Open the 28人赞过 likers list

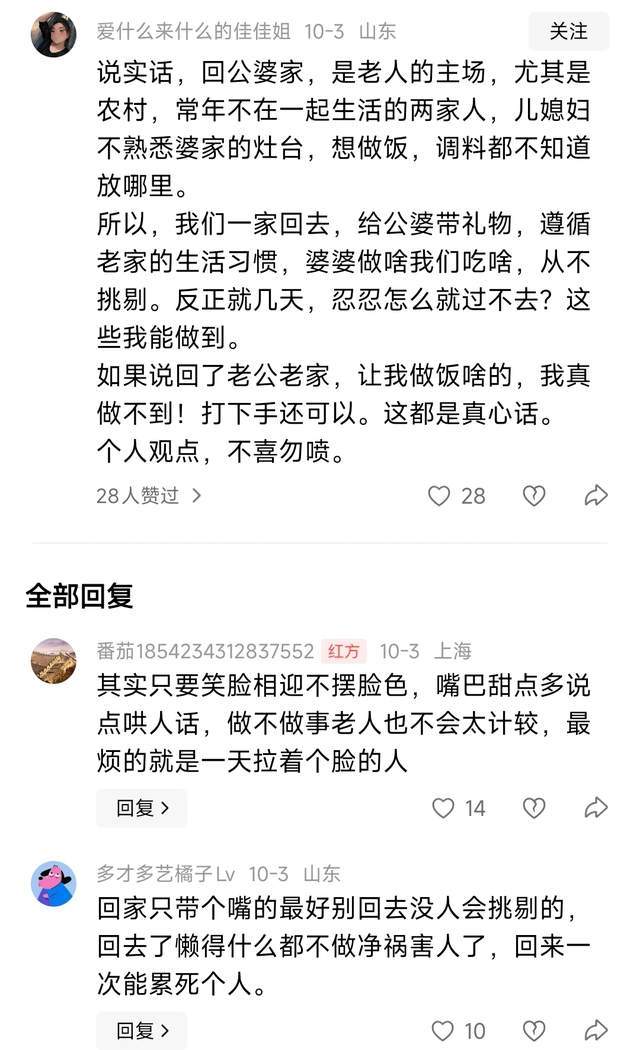pyautogui.click(x=149, y=495)
